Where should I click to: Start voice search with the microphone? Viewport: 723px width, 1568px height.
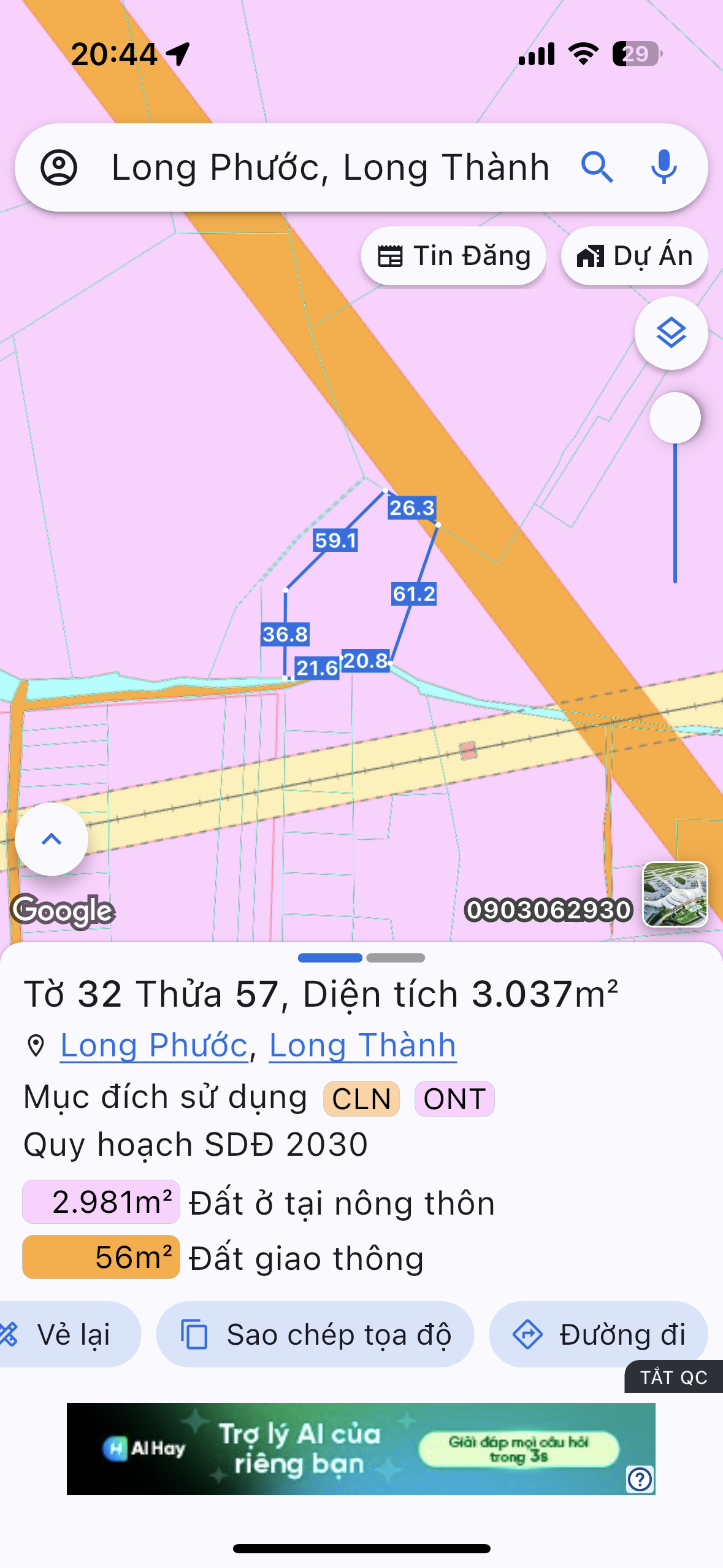pyautogui.click(x=664, y=167)
